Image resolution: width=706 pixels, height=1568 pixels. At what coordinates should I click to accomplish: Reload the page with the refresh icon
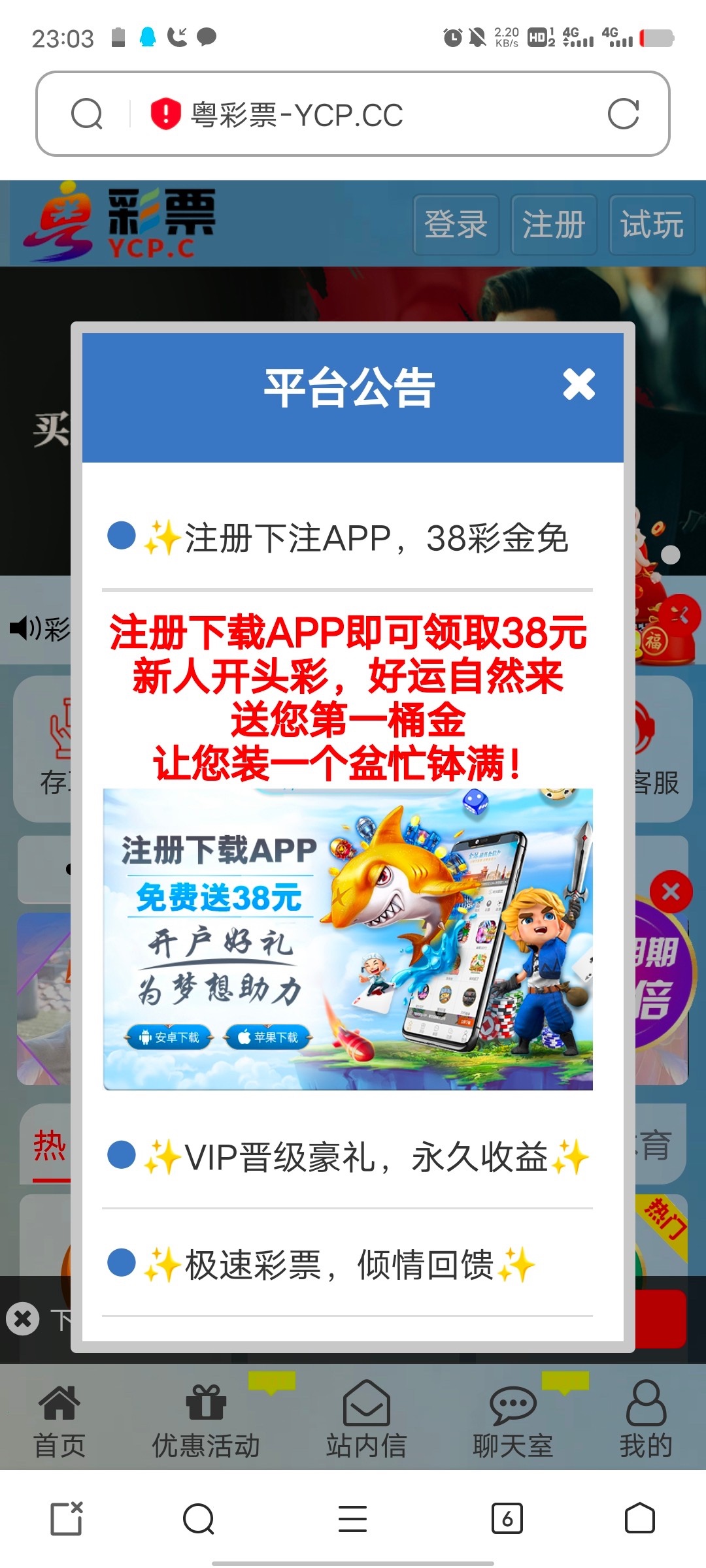pos(623,114)
